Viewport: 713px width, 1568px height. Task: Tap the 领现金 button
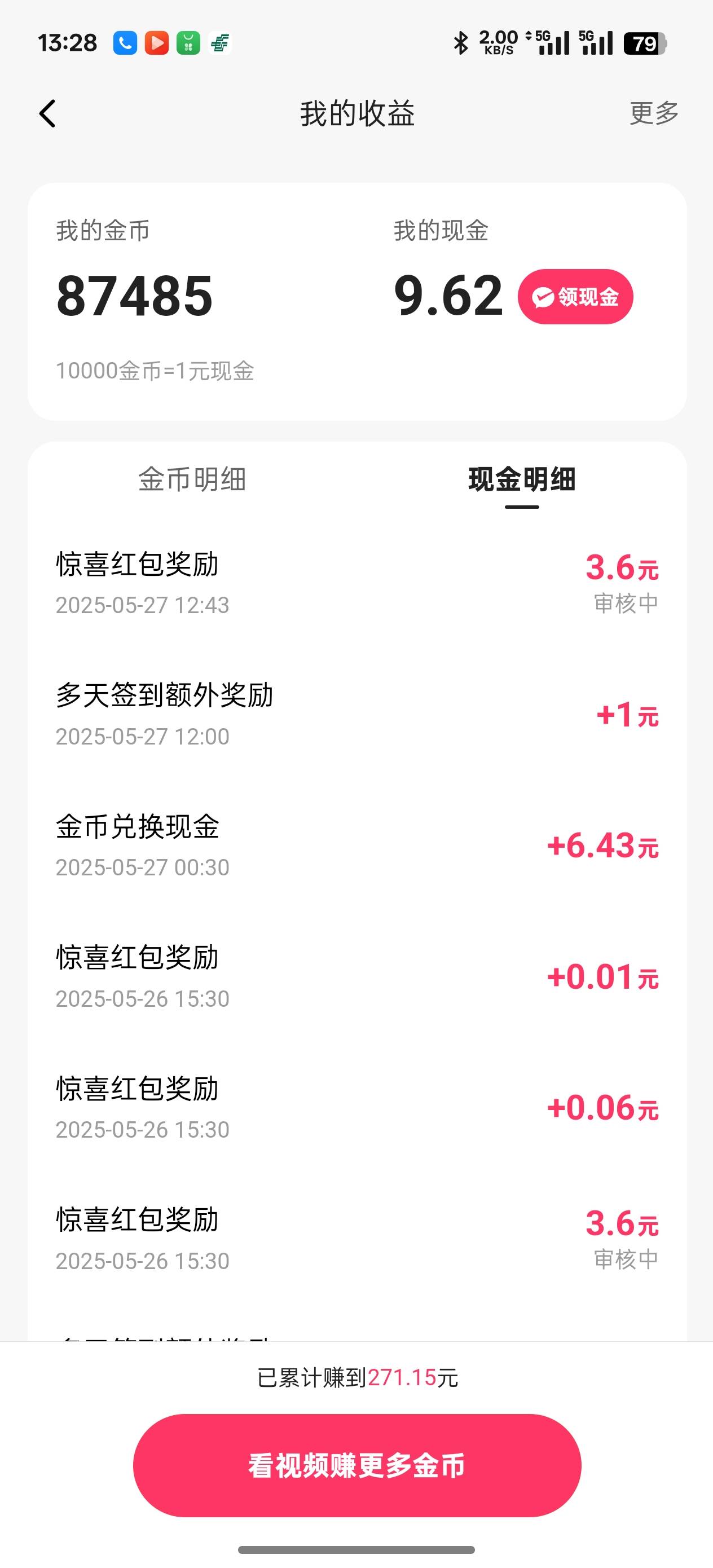click(x=575, y=297)
